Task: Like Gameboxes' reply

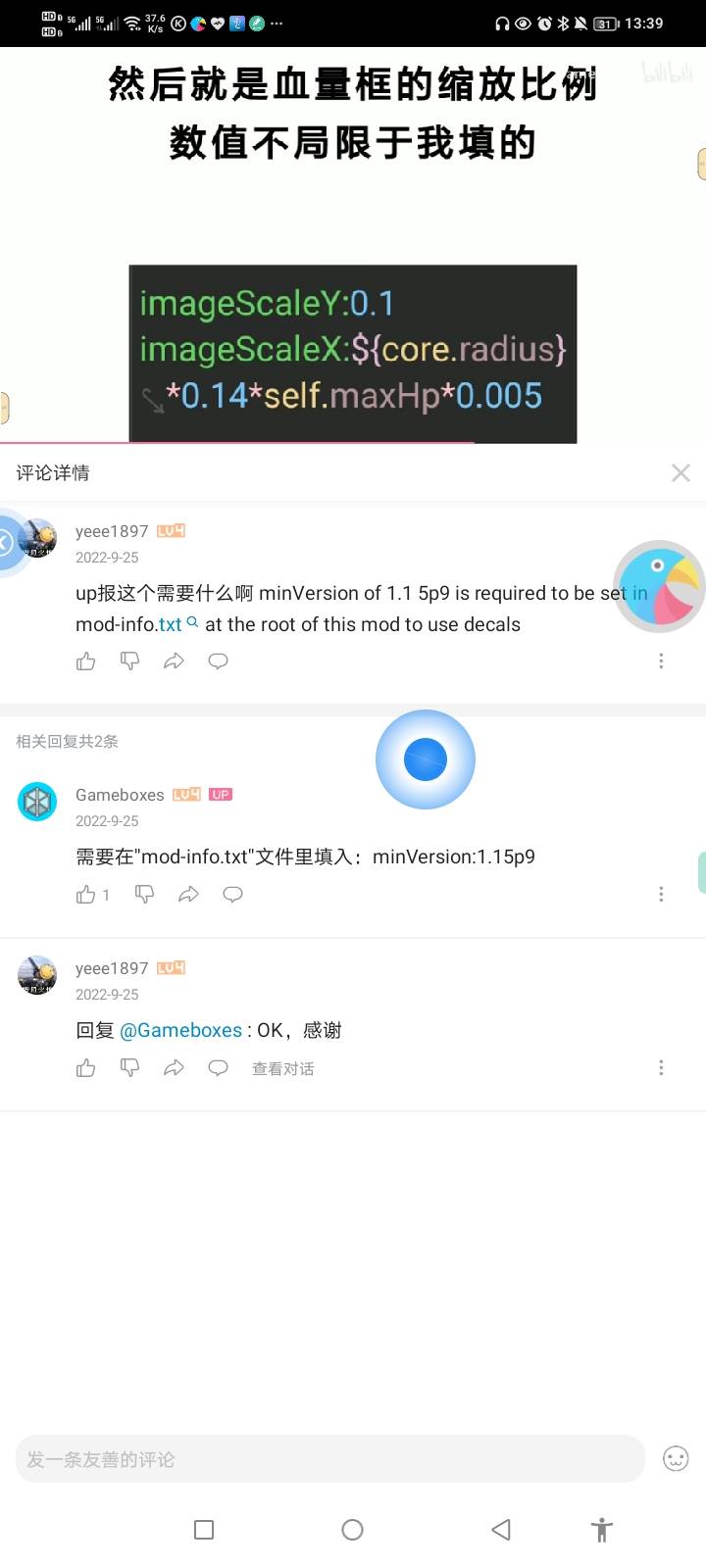Action: point(86,894)
